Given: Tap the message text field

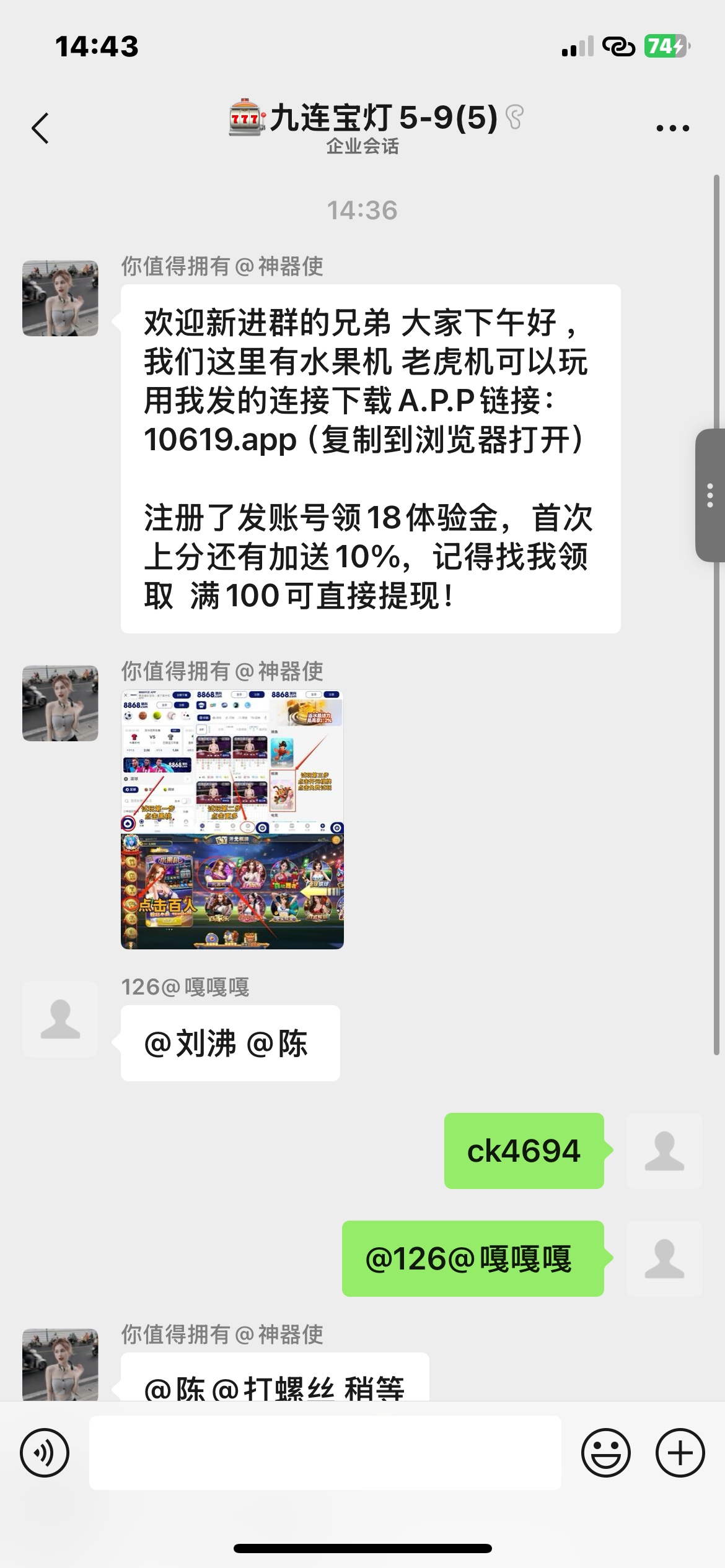Looking at the screenshot, I should [325, 1452].
